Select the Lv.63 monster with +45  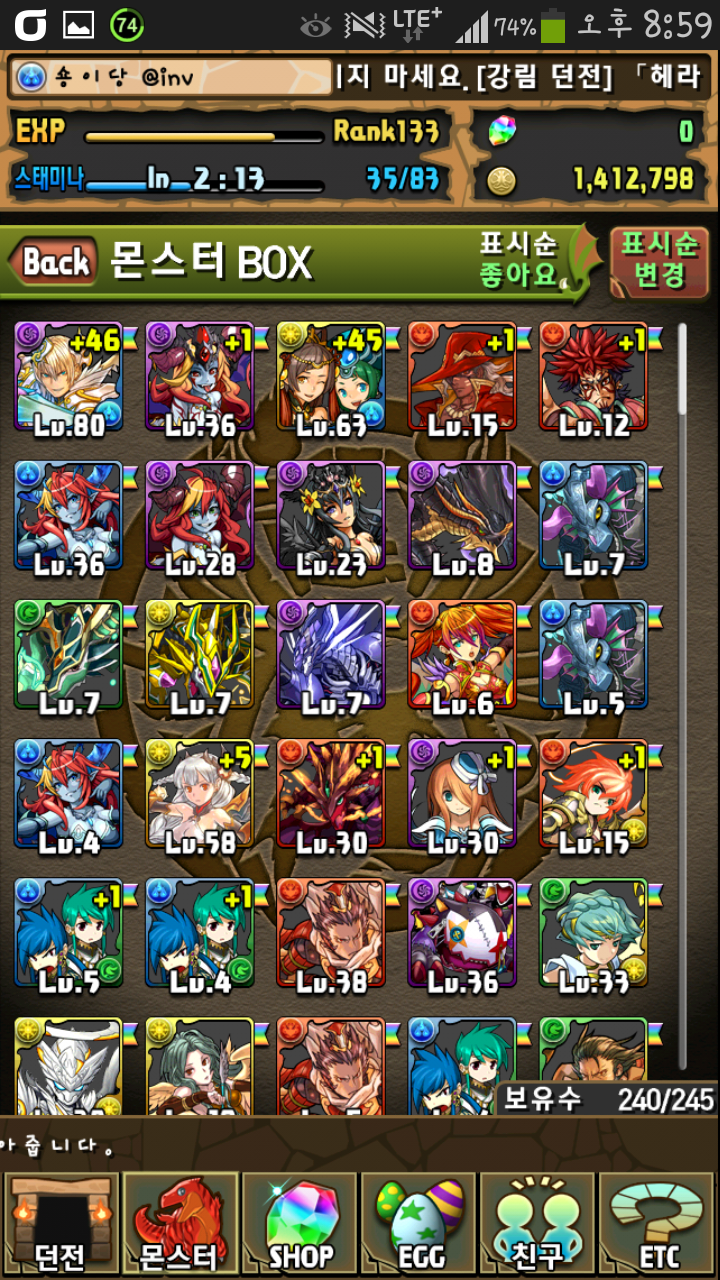click(x=330, y=377)
